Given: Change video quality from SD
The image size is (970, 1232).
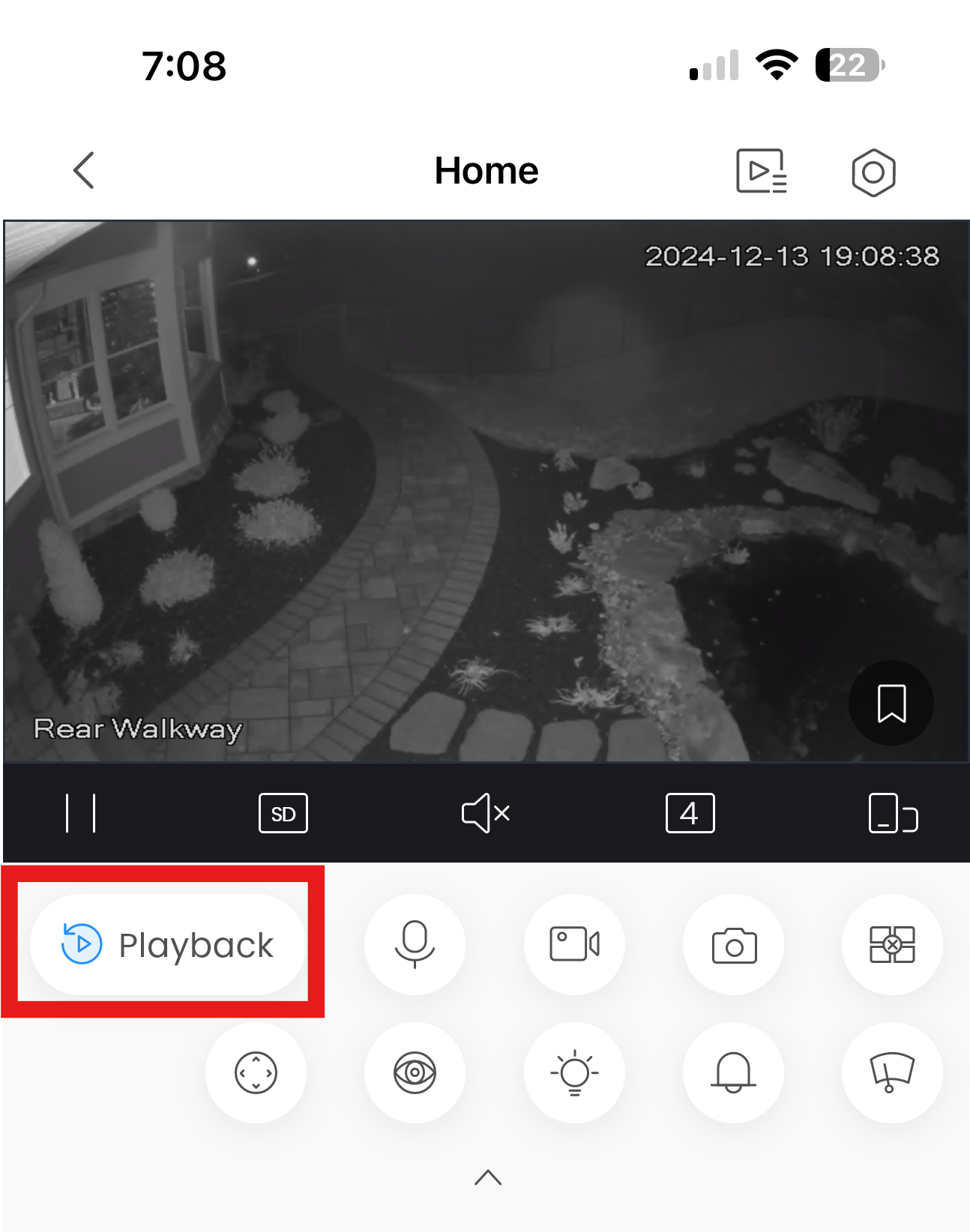Looking at the screenshot, I should (283, 813).
